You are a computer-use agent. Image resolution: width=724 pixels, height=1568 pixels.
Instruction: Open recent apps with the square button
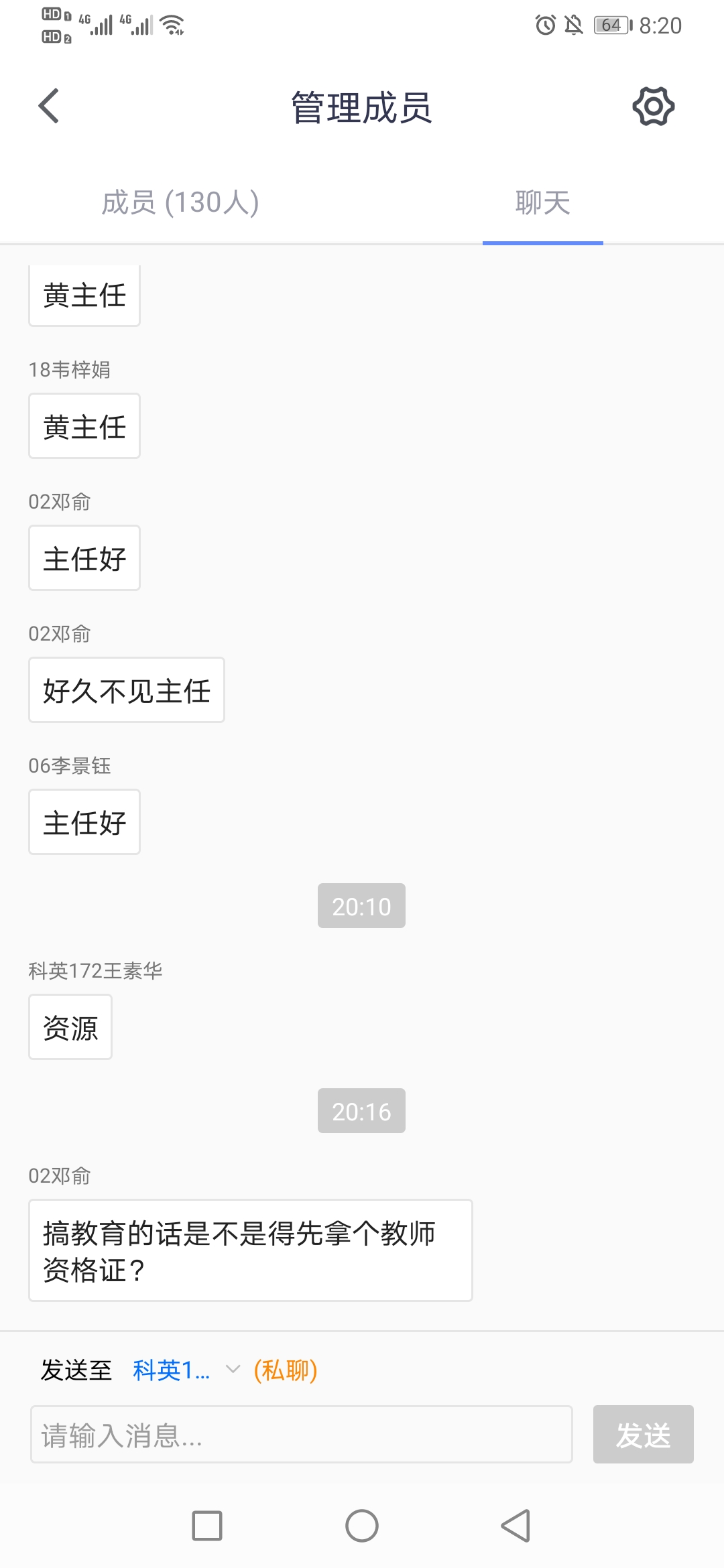point(207,1526)
